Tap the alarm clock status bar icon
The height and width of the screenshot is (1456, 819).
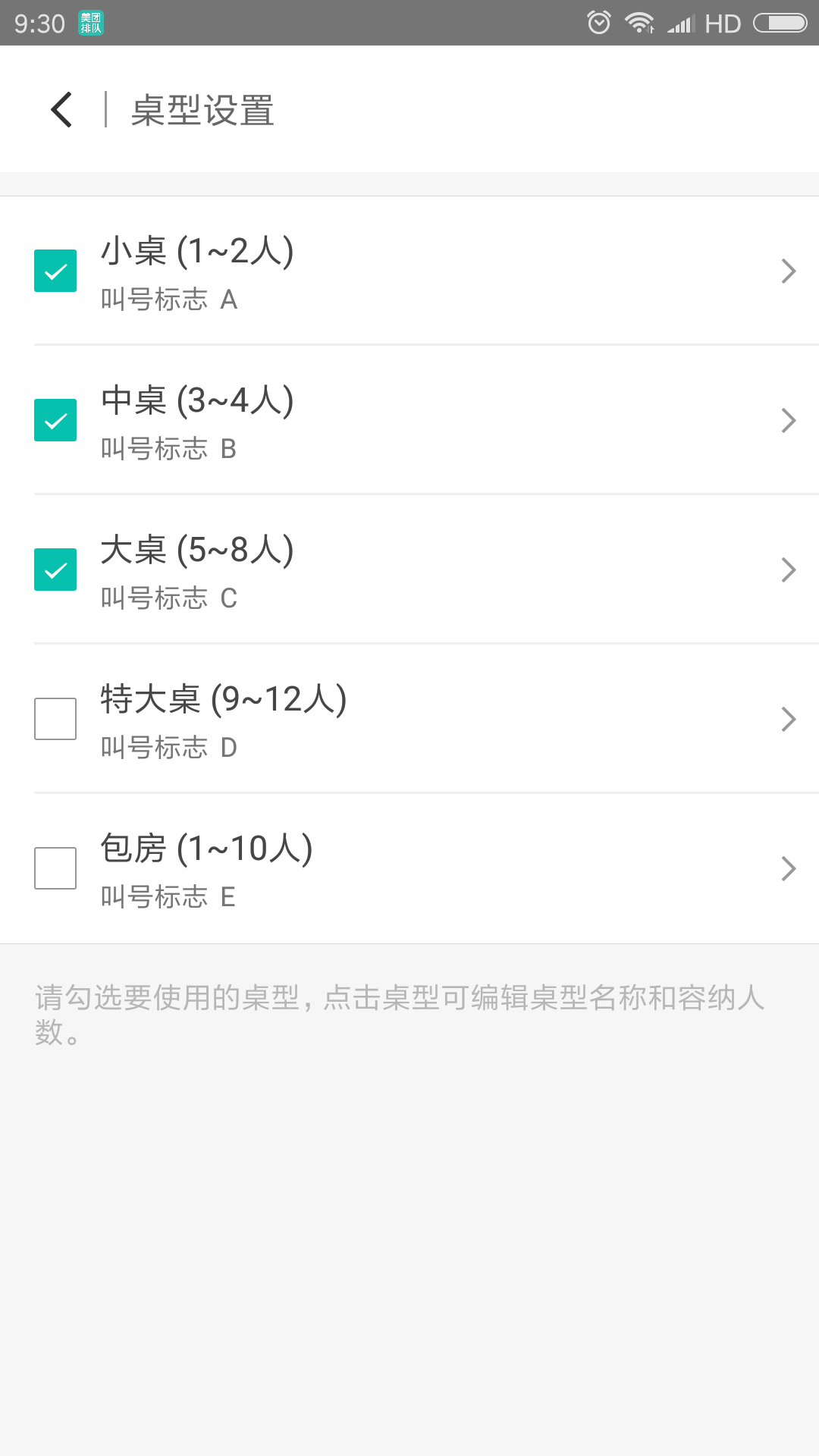(x=598, y=23)
